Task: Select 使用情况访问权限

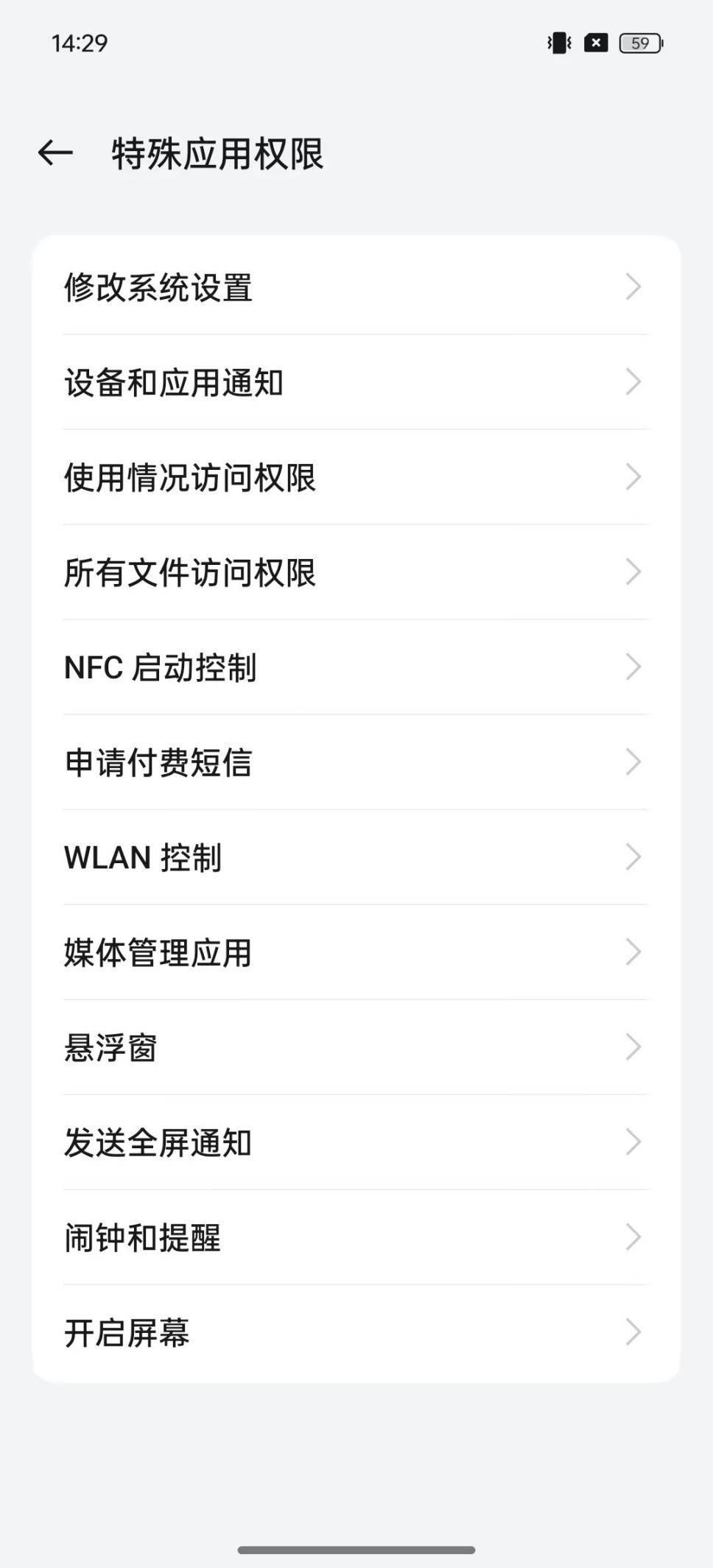Action: 355,477
